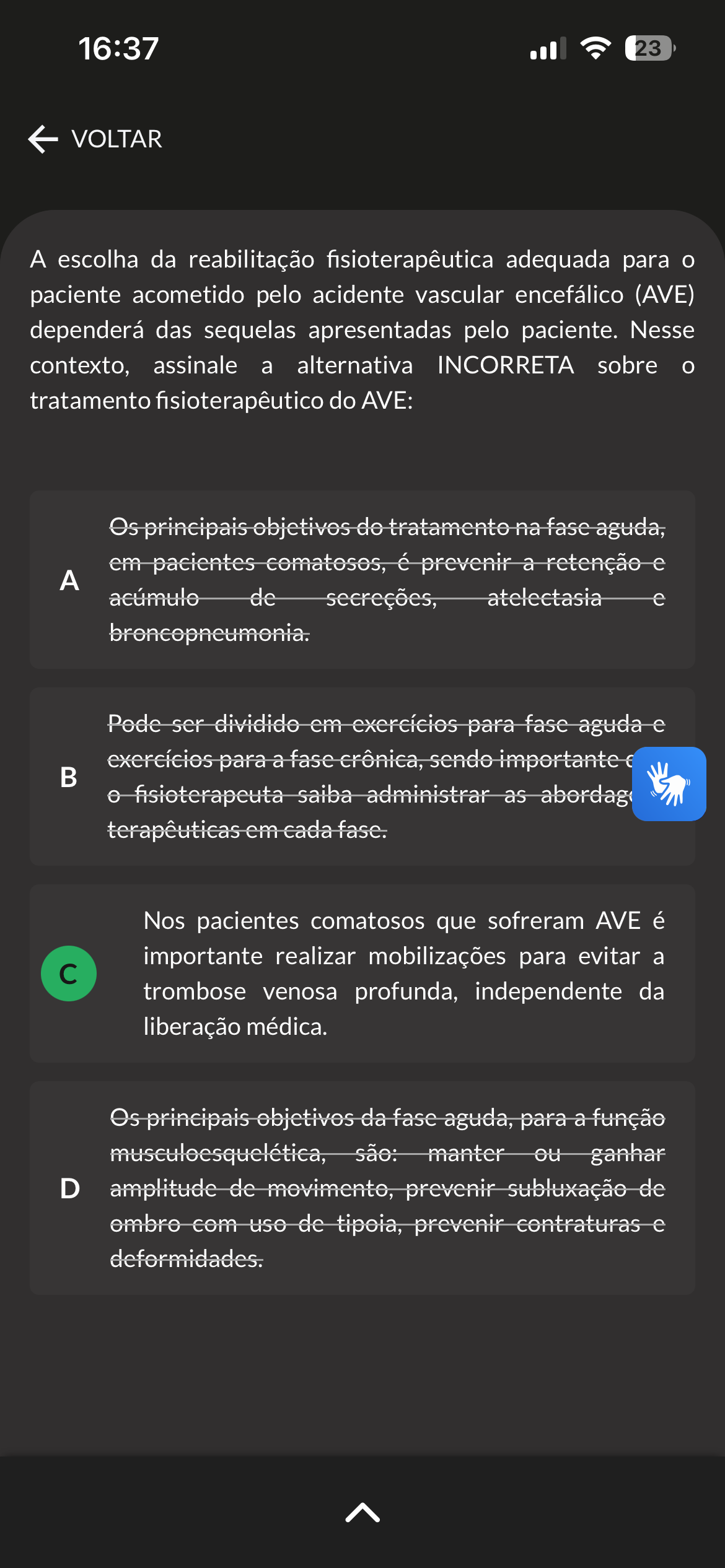Screen dimensions: 725x1568
Task: Tap answer C about trombose venosa profunda
Action: click(x=362, y=973)
